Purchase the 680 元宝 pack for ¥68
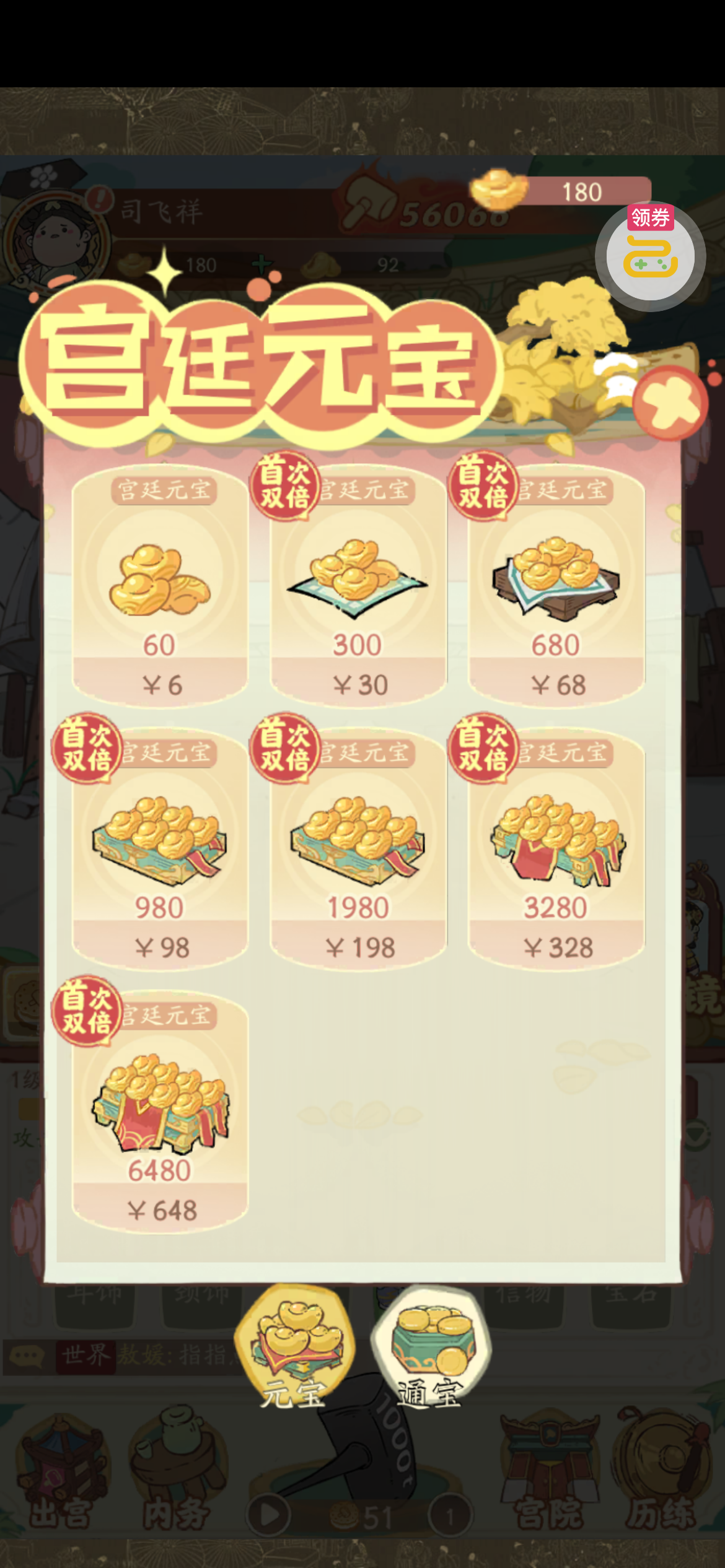The height and width of the screenshot is (1568, 725). pos(556,585)
